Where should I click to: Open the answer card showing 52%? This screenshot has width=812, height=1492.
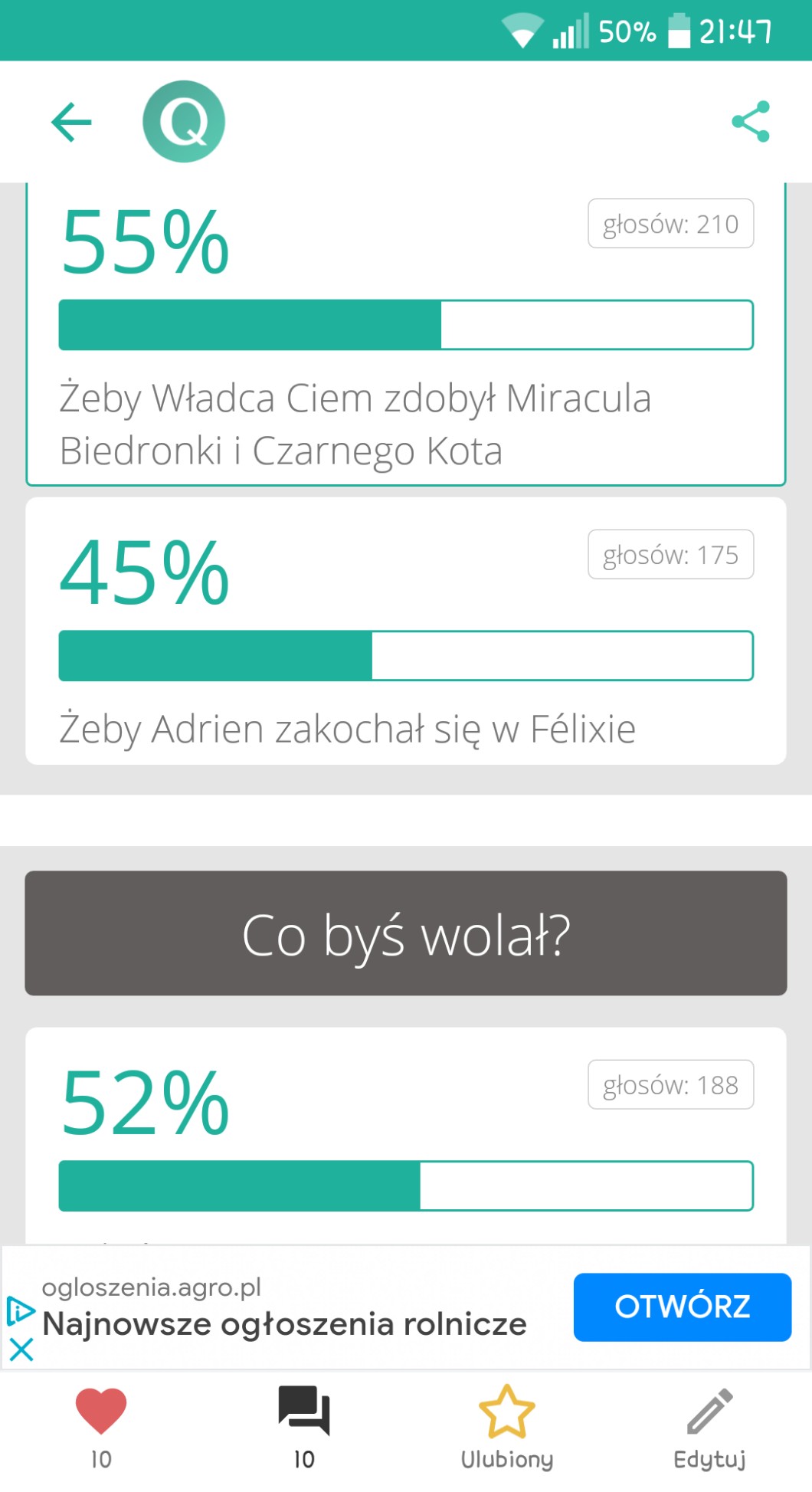(406, 1134)
